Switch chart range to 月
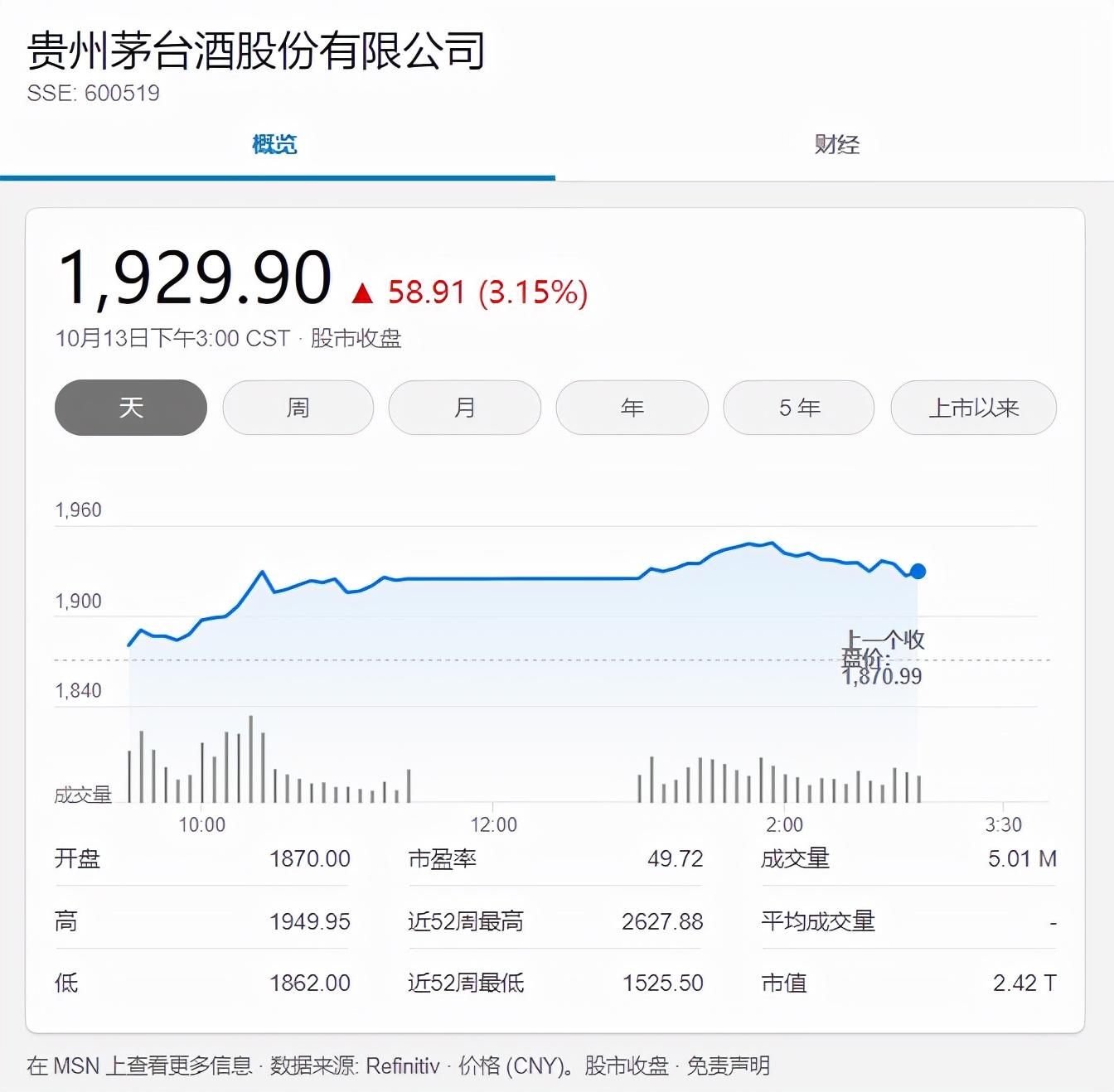This screenshot has height=1092, width=1114. tap(465, 408)
